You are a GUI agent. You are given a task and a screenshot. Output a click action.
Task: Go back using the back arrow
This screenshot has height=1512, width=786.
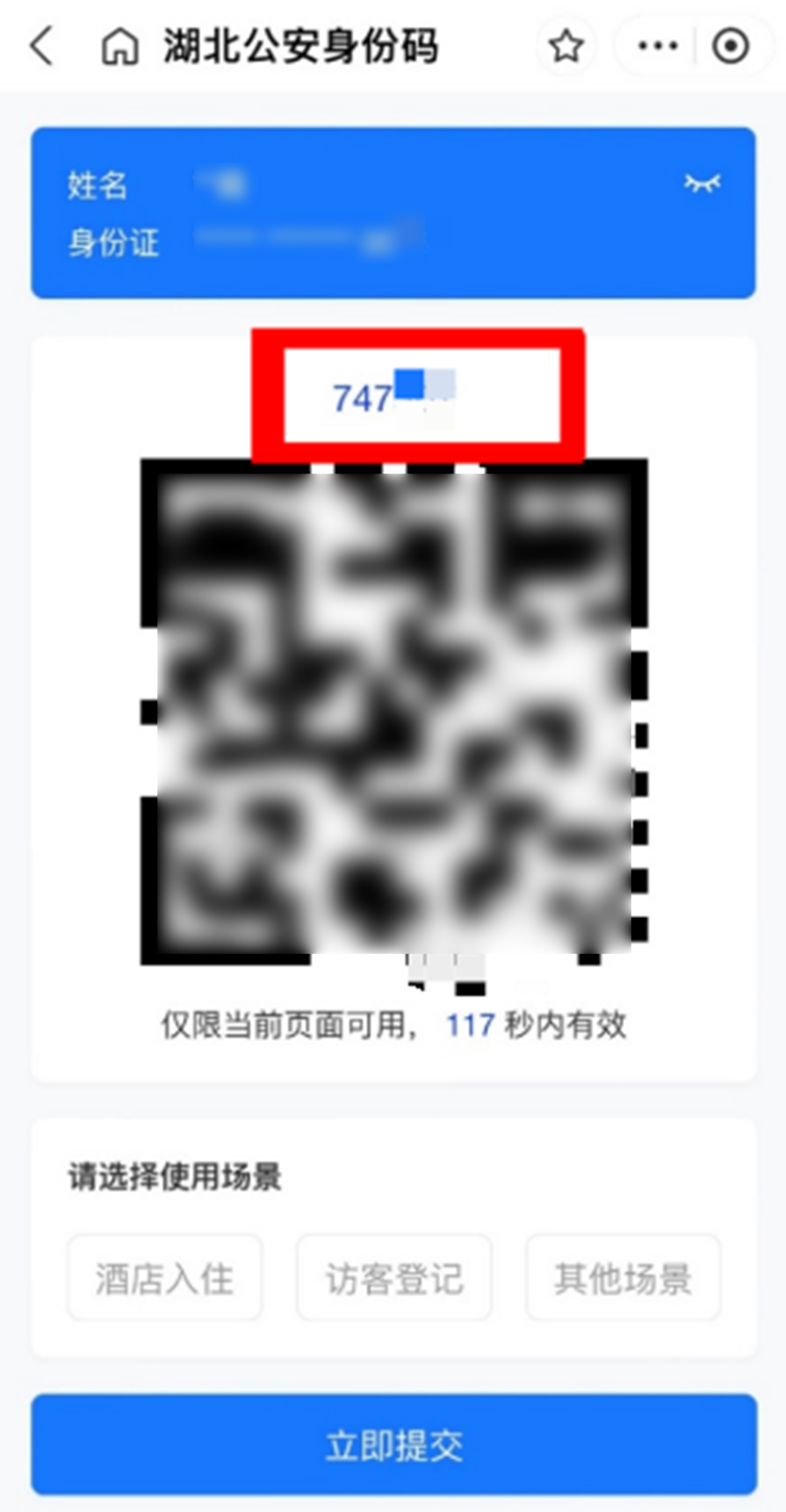coord(41,46)
